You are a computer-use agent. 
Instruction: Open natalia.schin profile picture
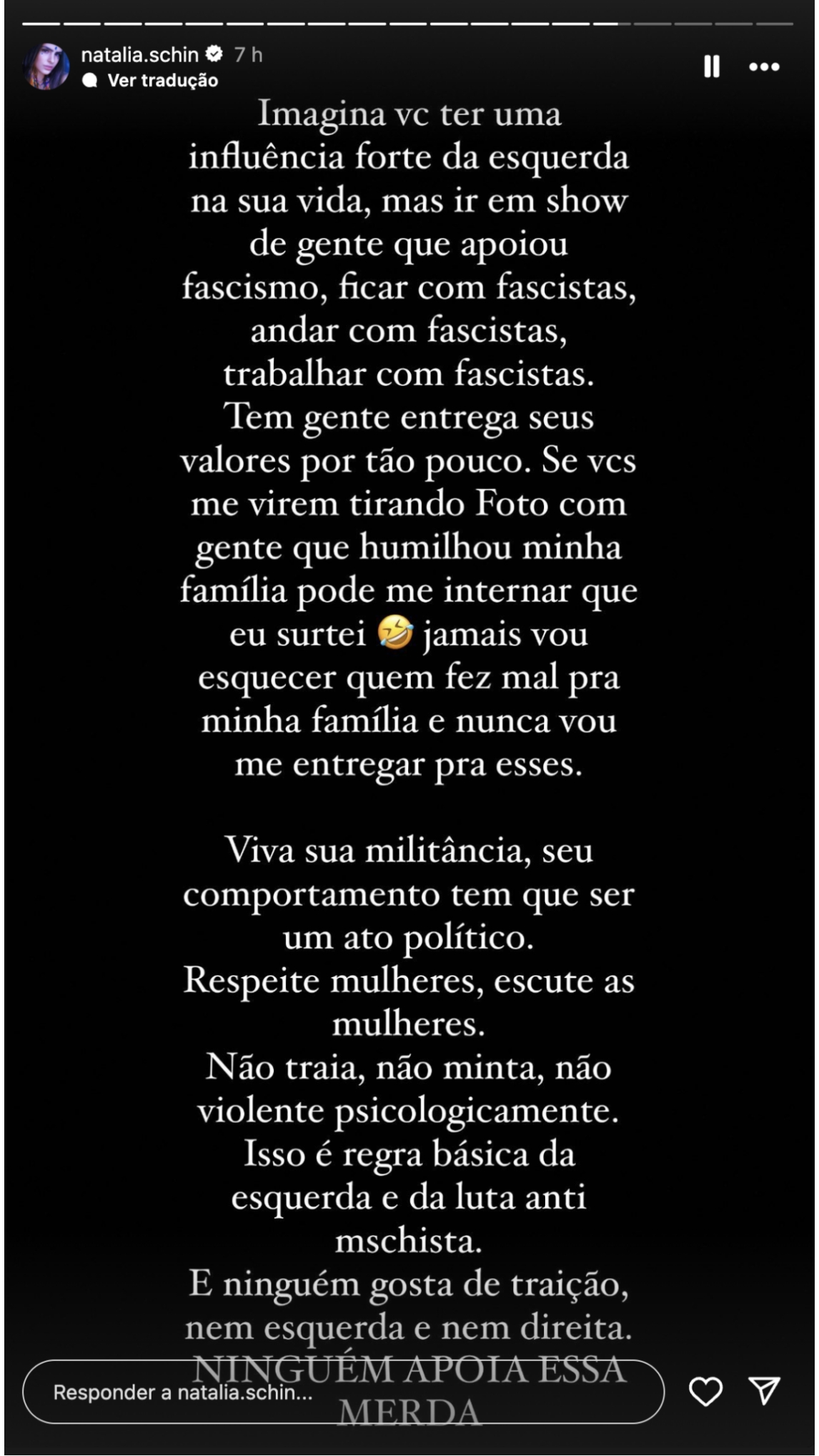coord(46,67)
